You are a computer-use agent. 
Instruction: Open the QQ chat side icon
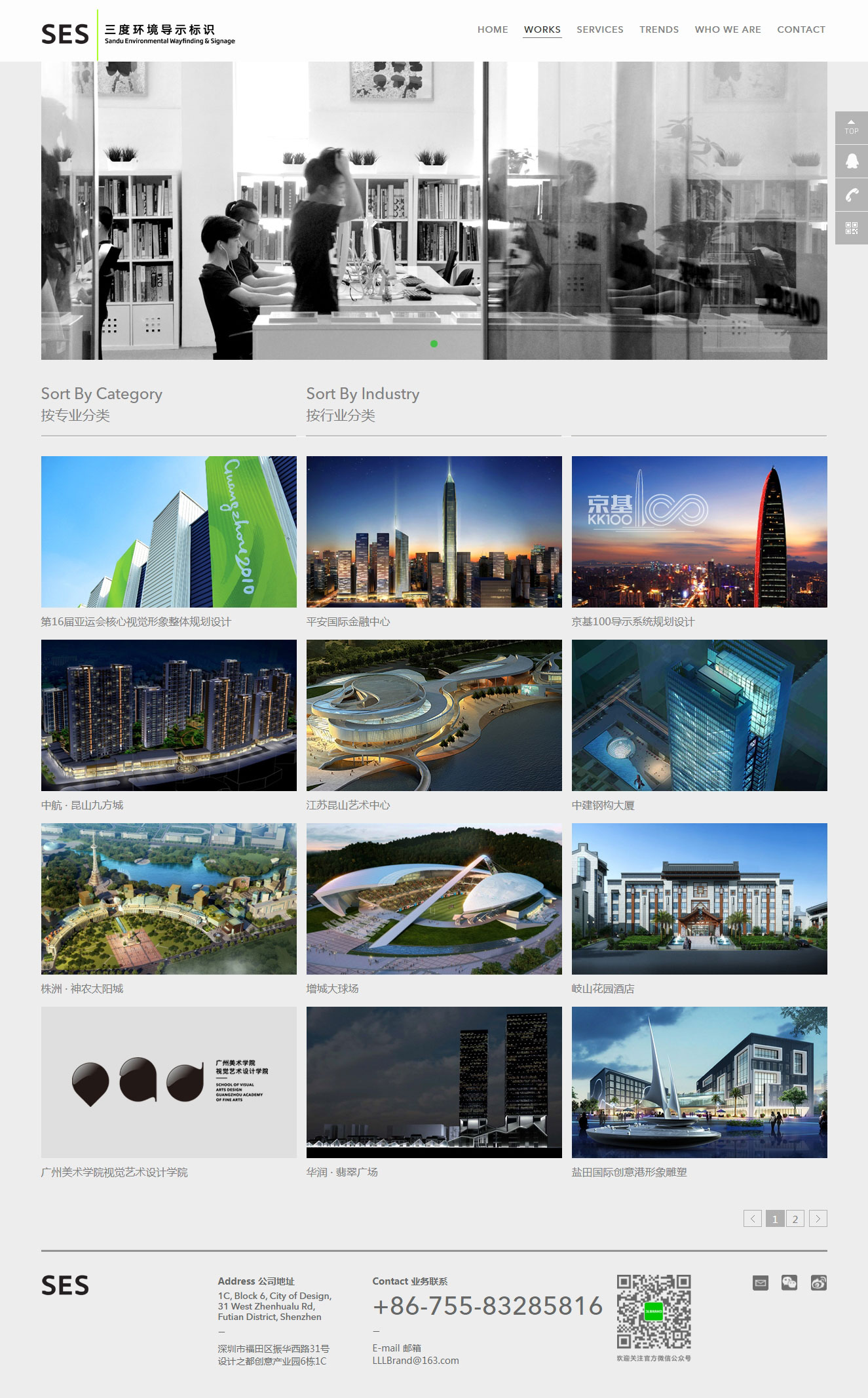coord(851,161)
